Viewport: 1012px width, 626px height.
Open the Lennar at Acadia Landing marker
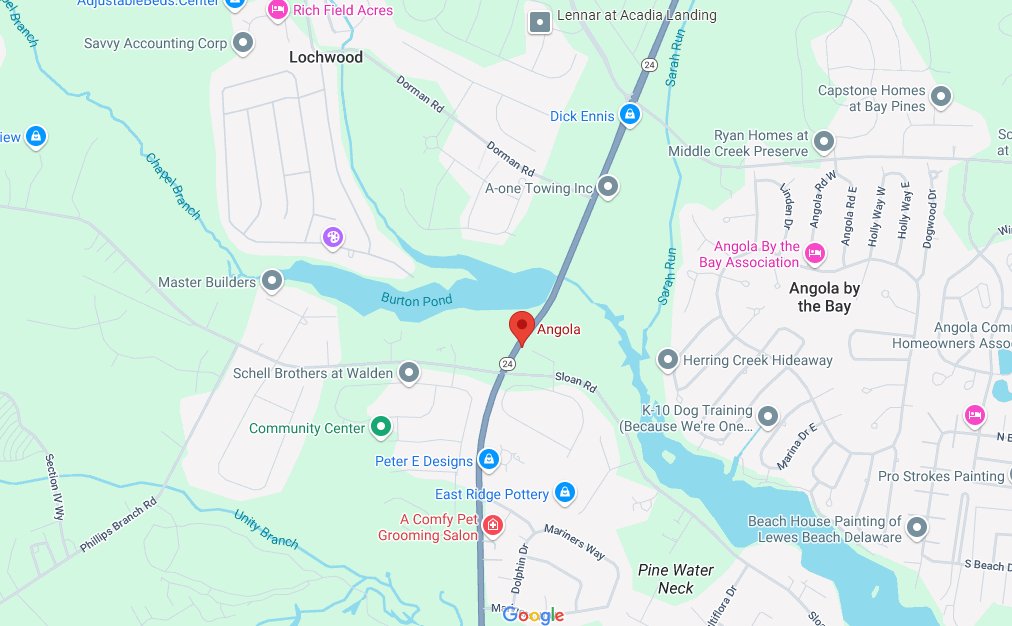click(x=540, y=22)
